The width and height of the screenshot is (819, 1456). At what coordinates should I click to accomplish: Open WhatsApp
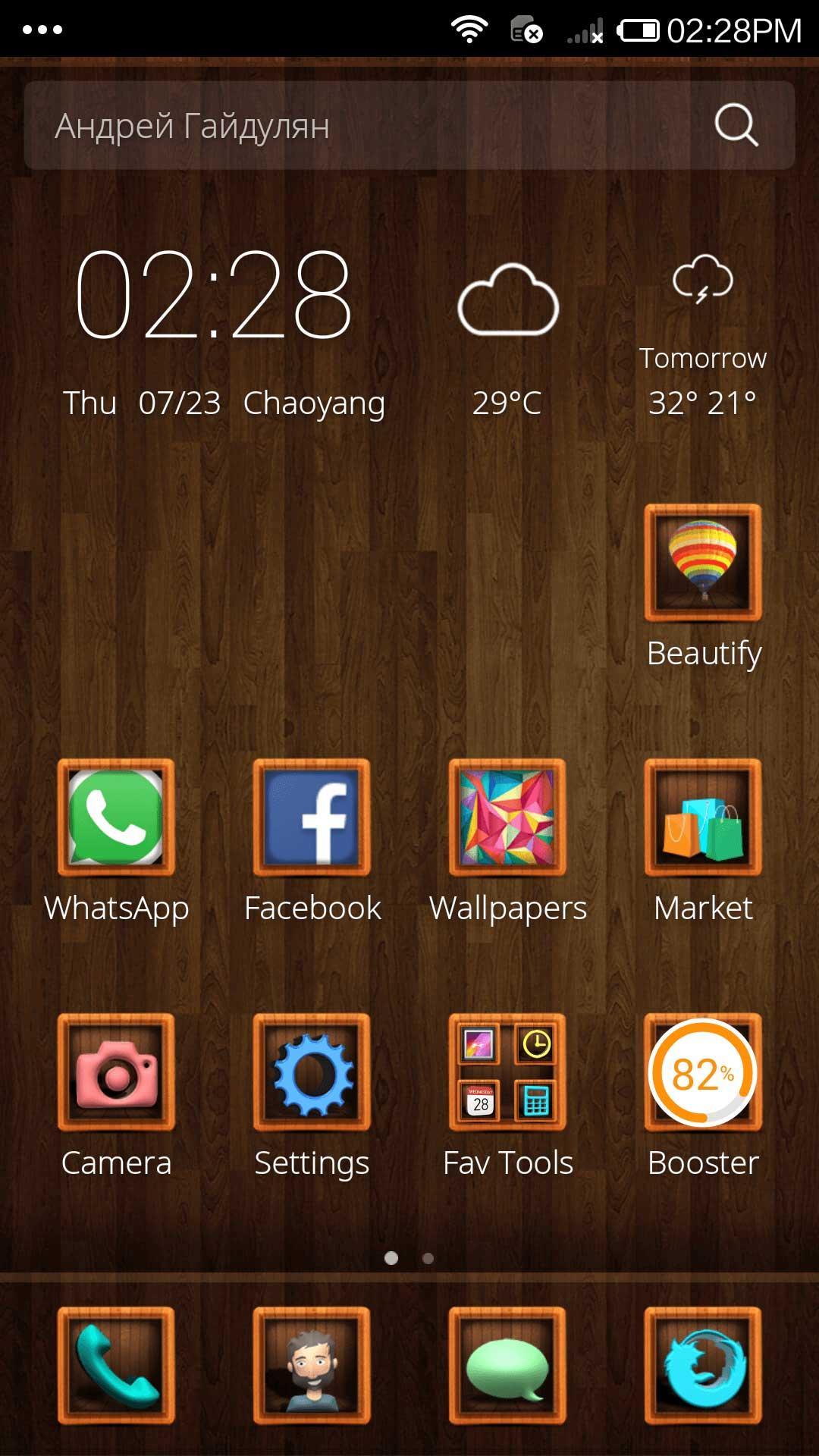pos(118,819)
